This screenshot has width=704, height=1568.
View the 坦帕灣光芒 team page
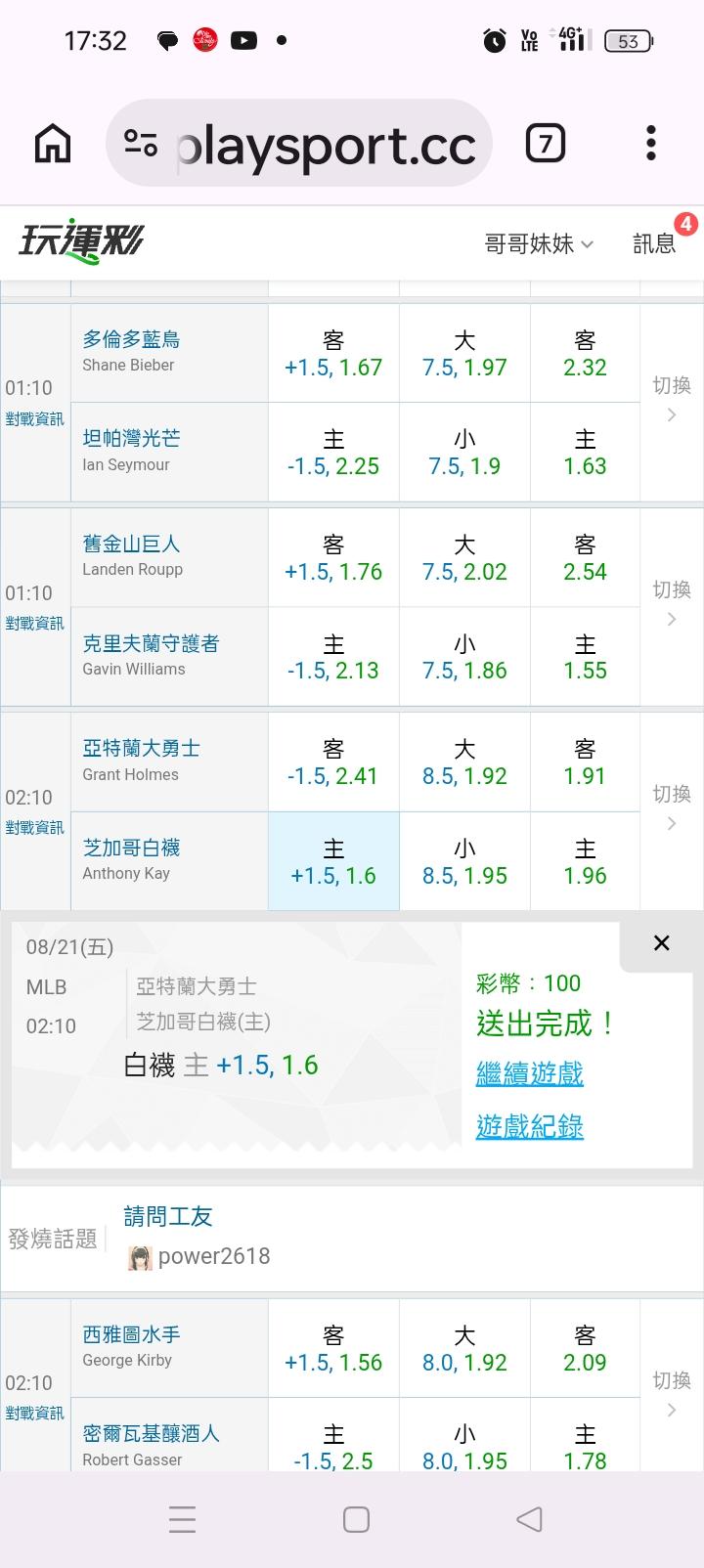tap(131, 438)
